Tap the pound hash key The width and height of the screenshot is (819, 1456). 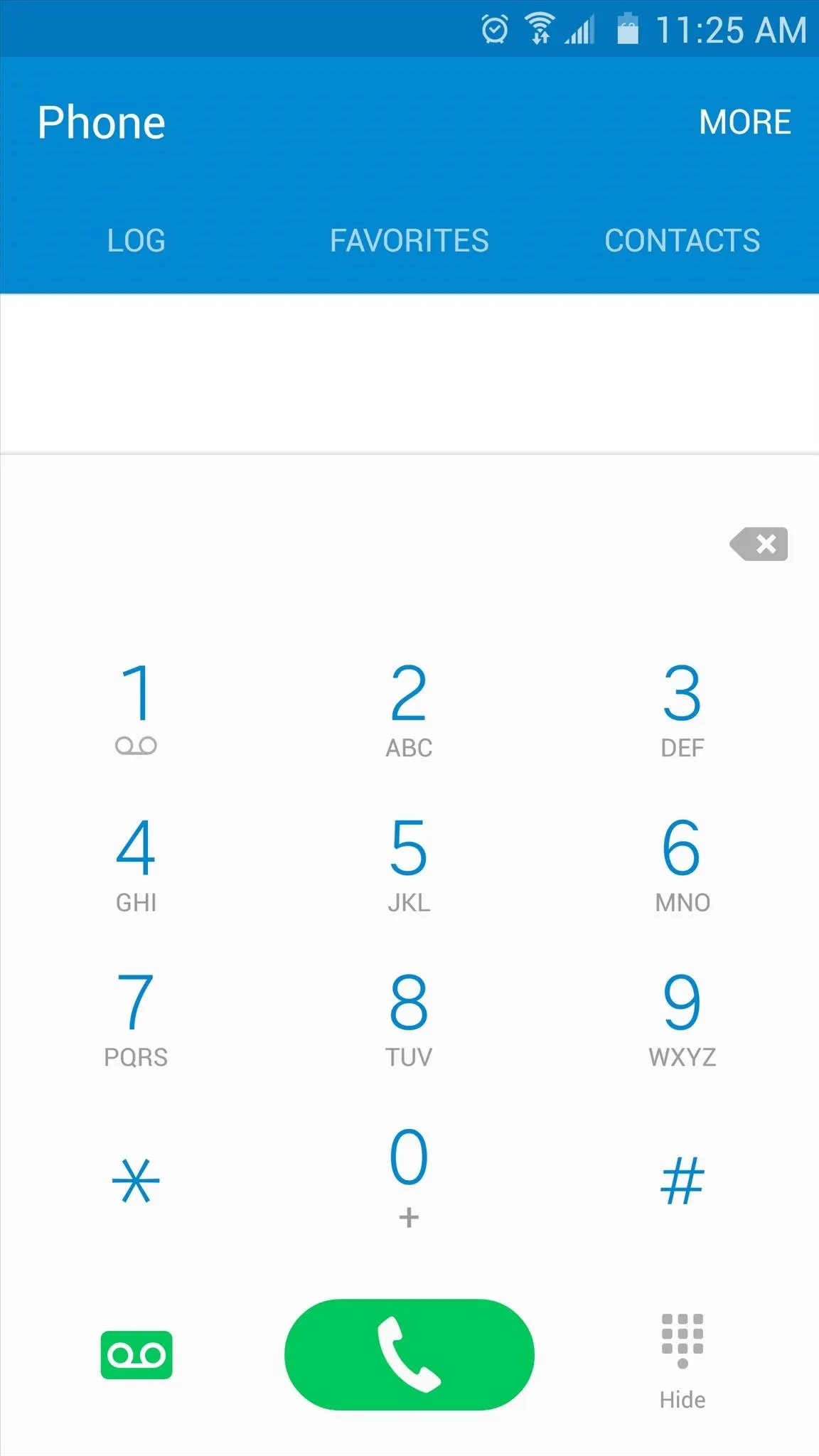tap(682, 1180)
